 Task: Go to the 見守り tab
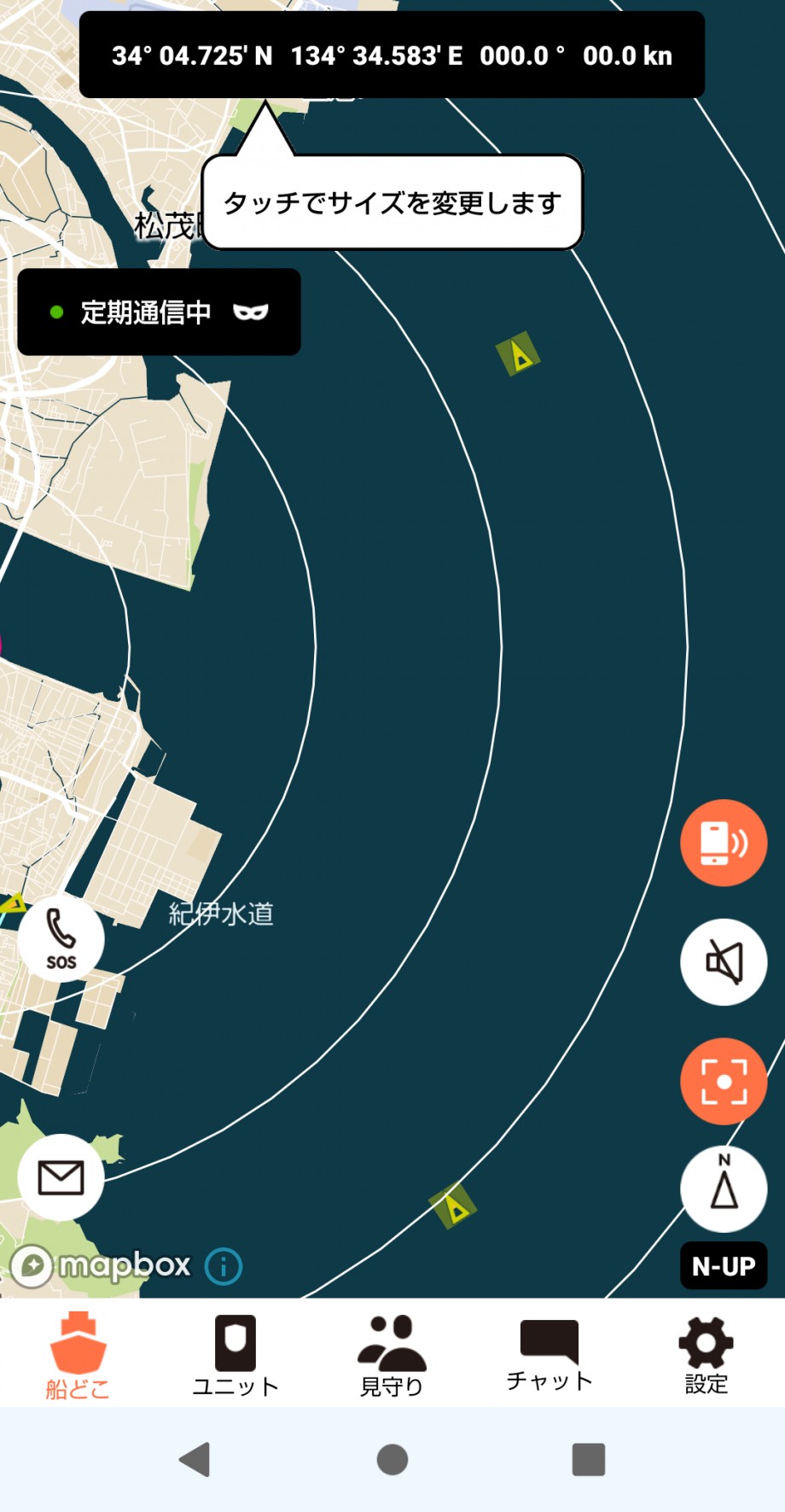point(392,1356)
